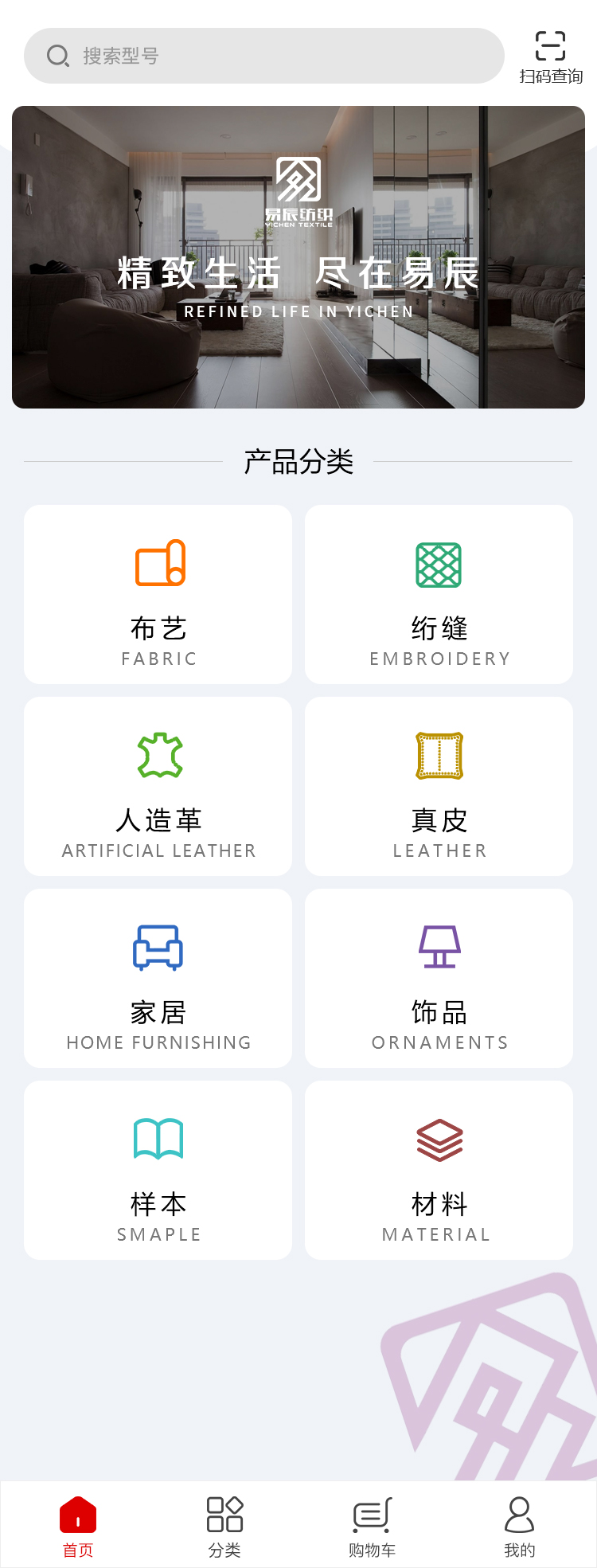
Task: Open the 材料 Material category
Action: (439, 1170)
